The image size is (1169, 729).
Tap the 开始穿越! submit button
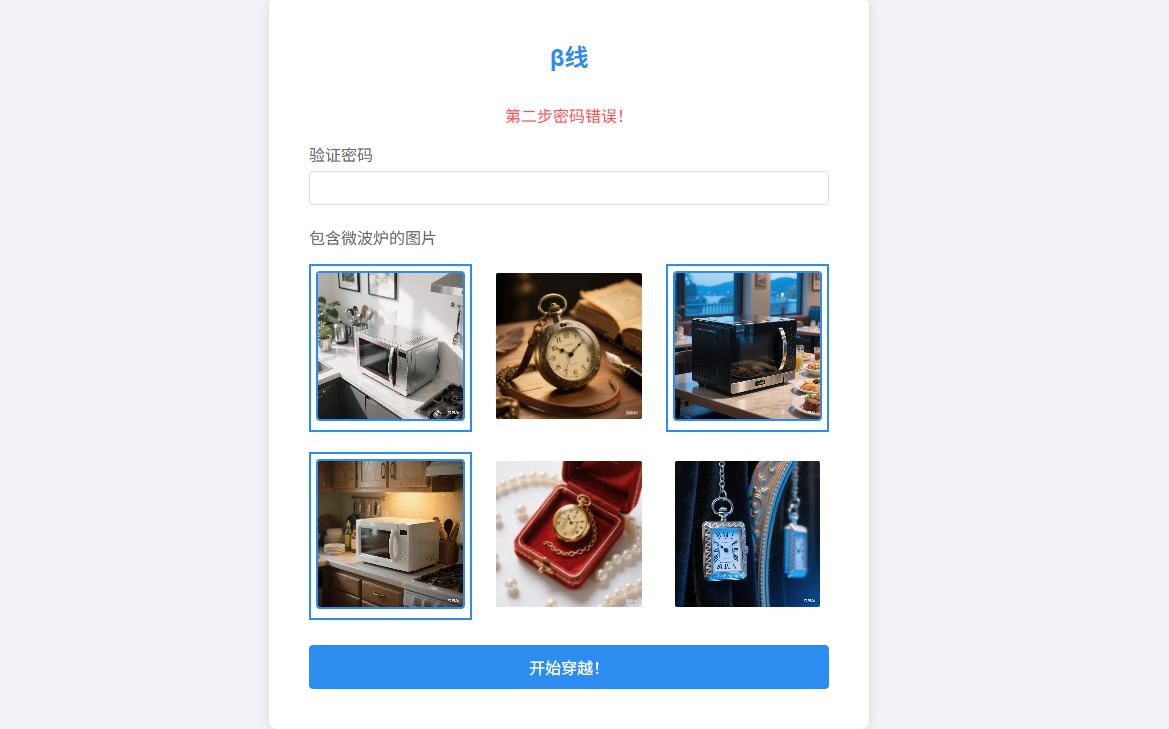point(568,667)
